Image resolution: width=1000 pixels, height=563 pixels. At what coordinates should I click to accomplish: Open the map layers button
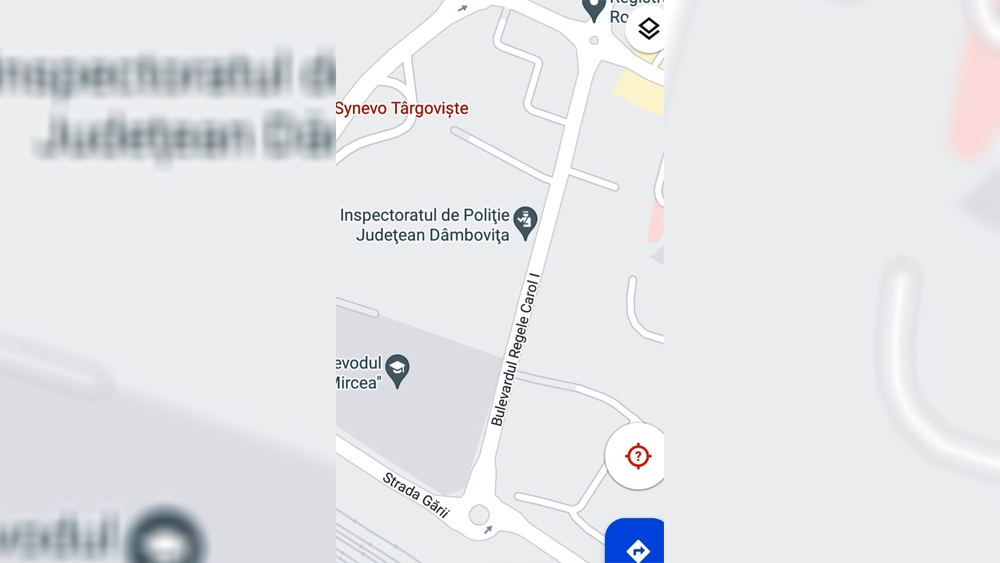(x=648, y=29)
